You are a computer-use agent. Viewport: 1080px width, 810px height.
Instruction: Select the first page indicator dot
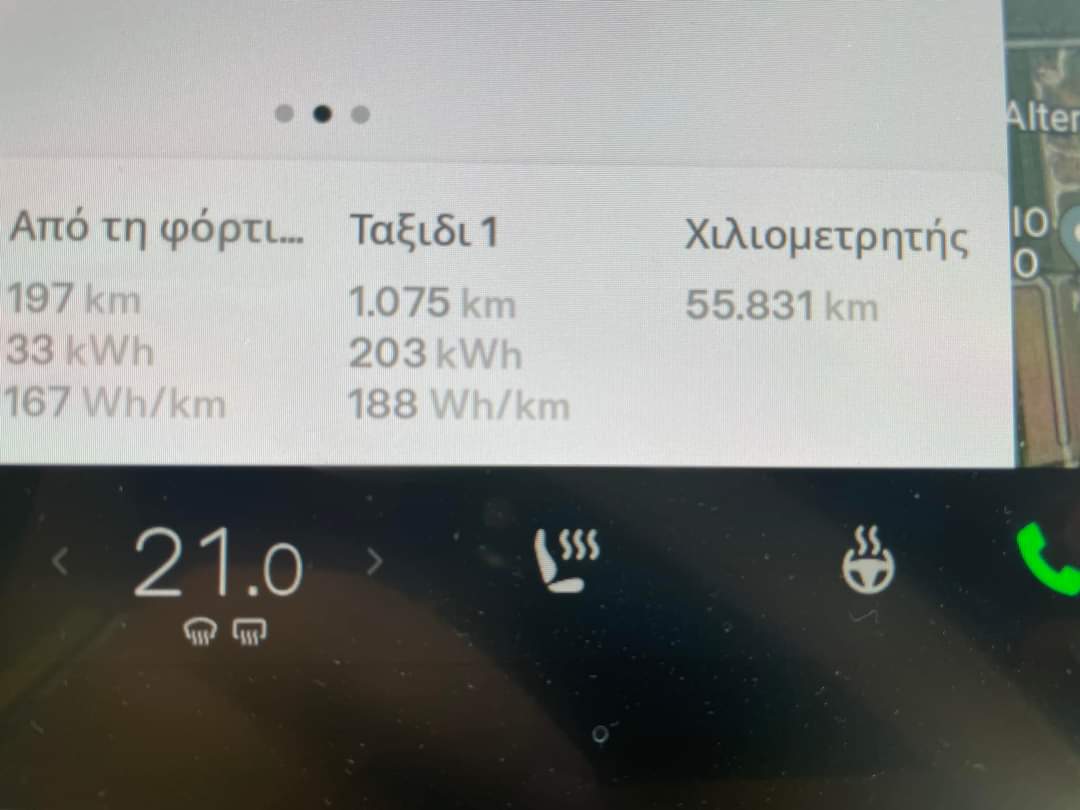click(284, 114)
